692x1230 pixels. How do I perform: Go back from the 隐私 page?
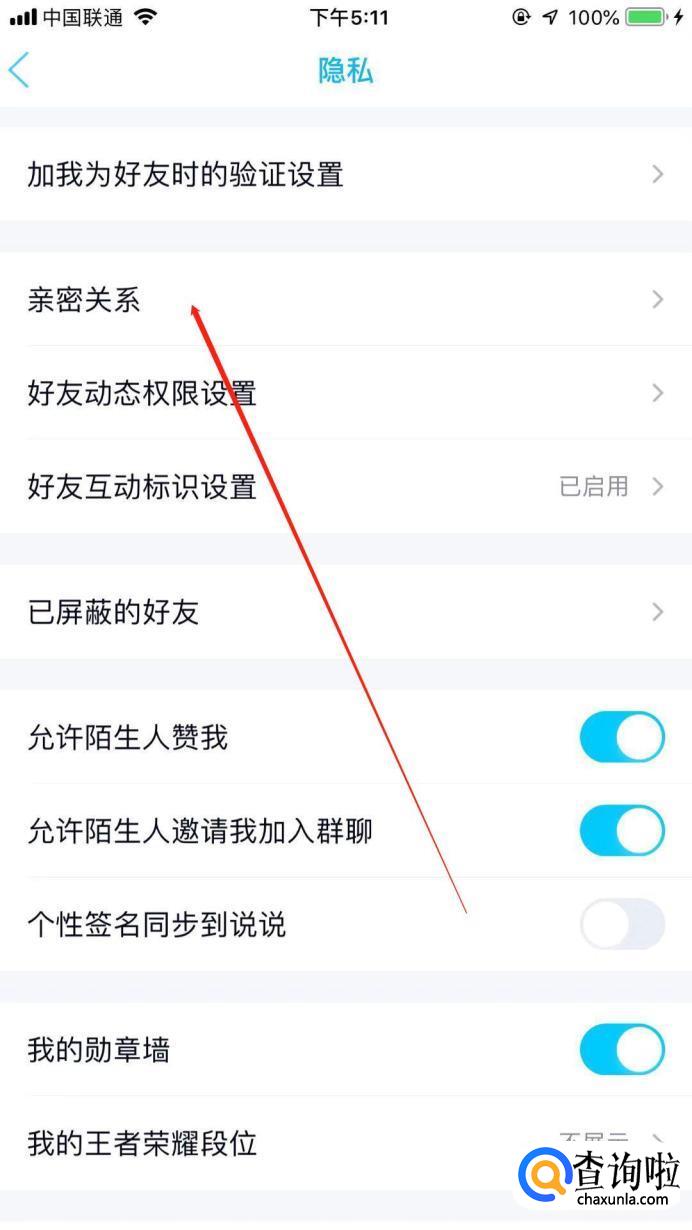pyautogui.click(x=20, y=71)
